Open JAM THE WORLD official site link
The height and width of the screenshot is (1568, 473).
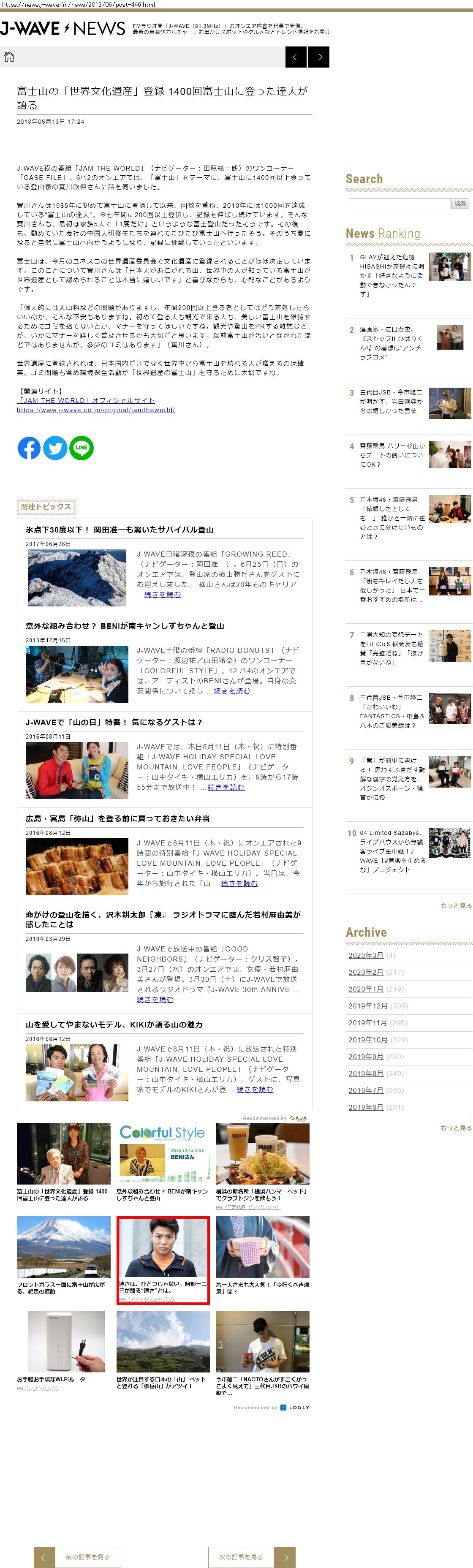pyautogui.click(x=86, y=400)
